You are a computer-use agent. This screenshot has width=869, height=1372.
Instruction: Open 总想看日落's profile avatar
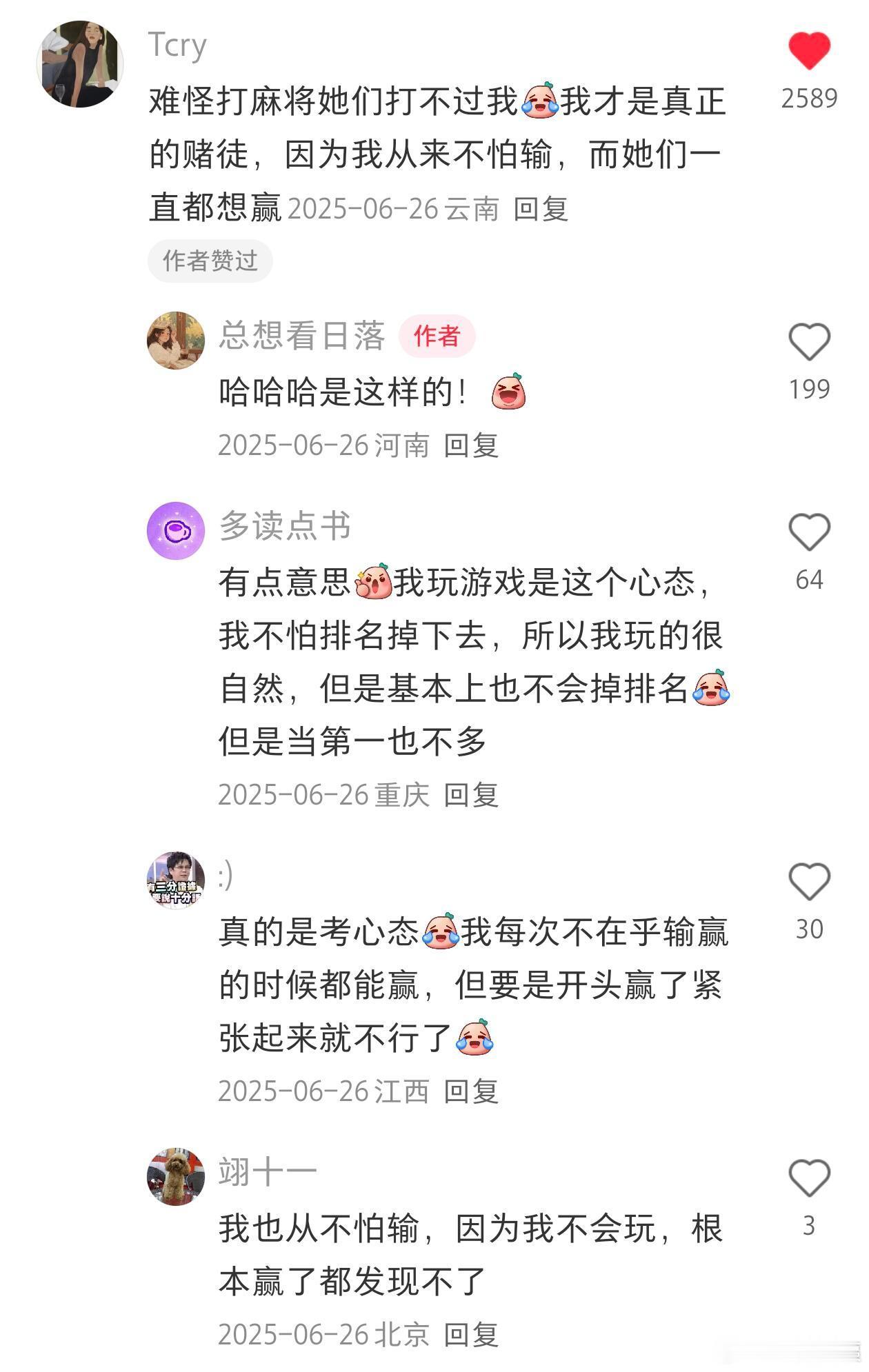pyautogui.click(x=177, y=339)
